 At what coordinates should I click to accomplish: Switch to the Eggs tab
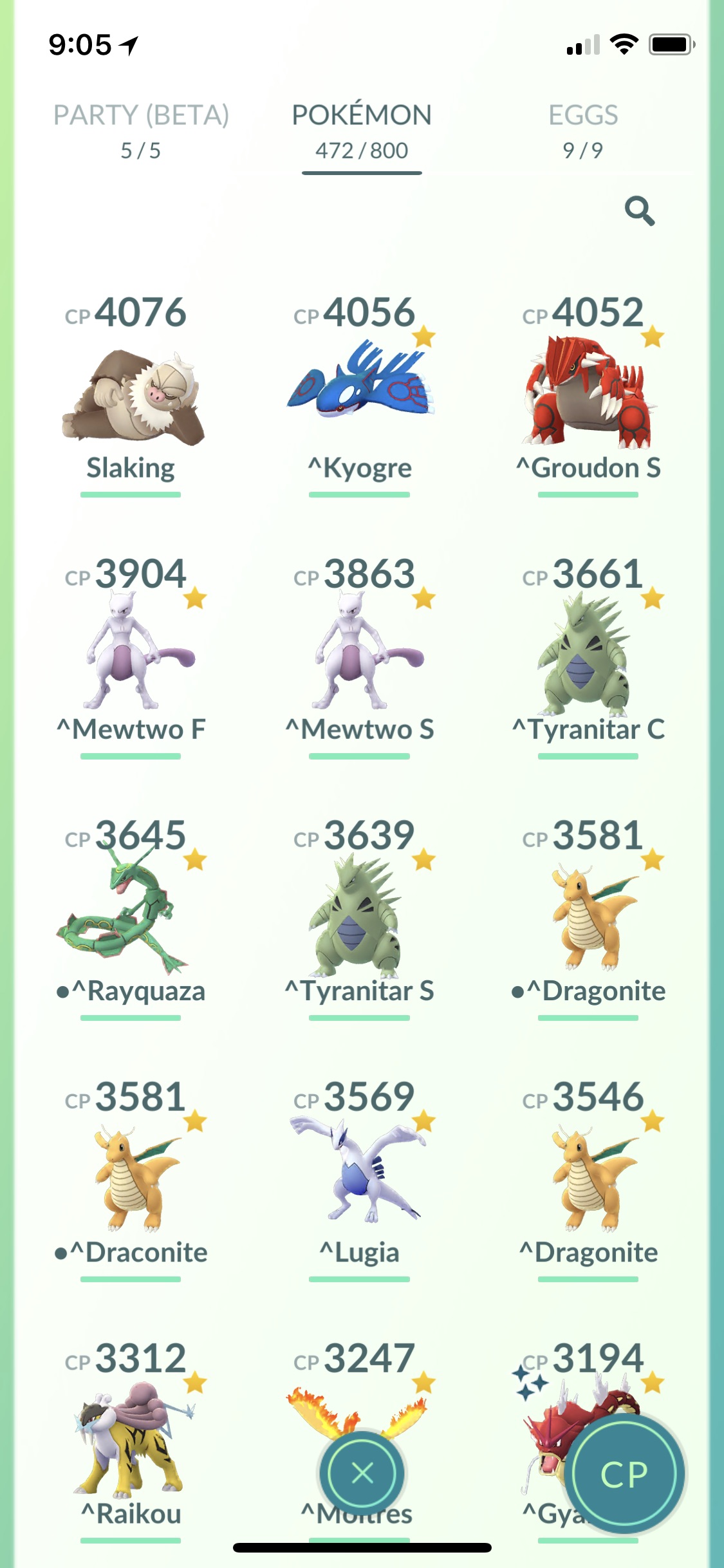[x=583, y=131]
